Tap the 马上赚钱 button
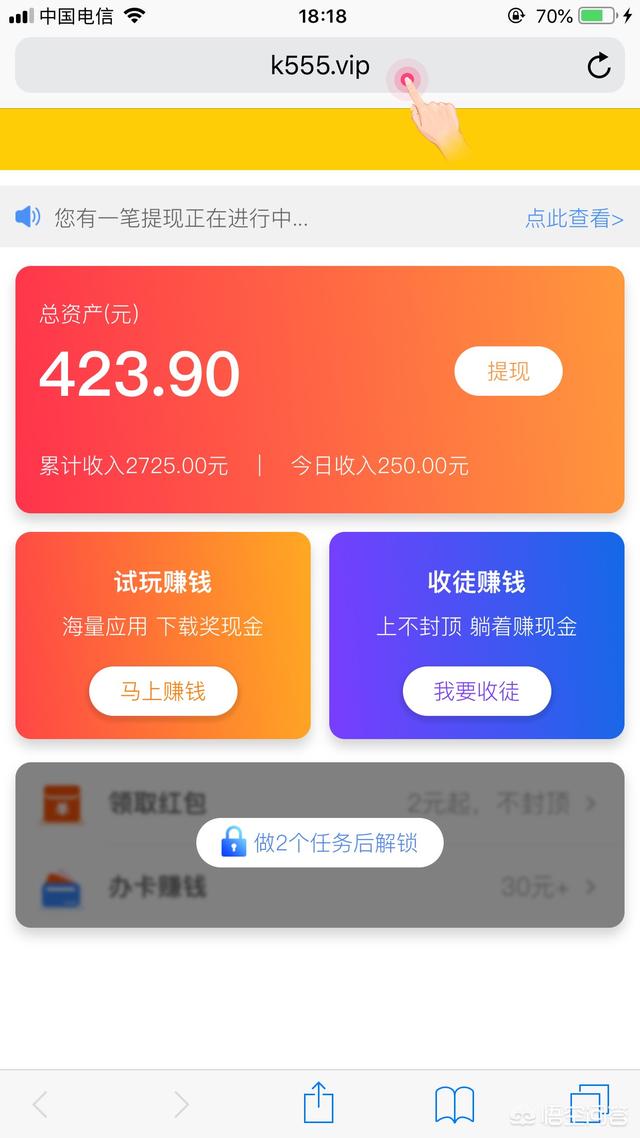 (163, 691)
